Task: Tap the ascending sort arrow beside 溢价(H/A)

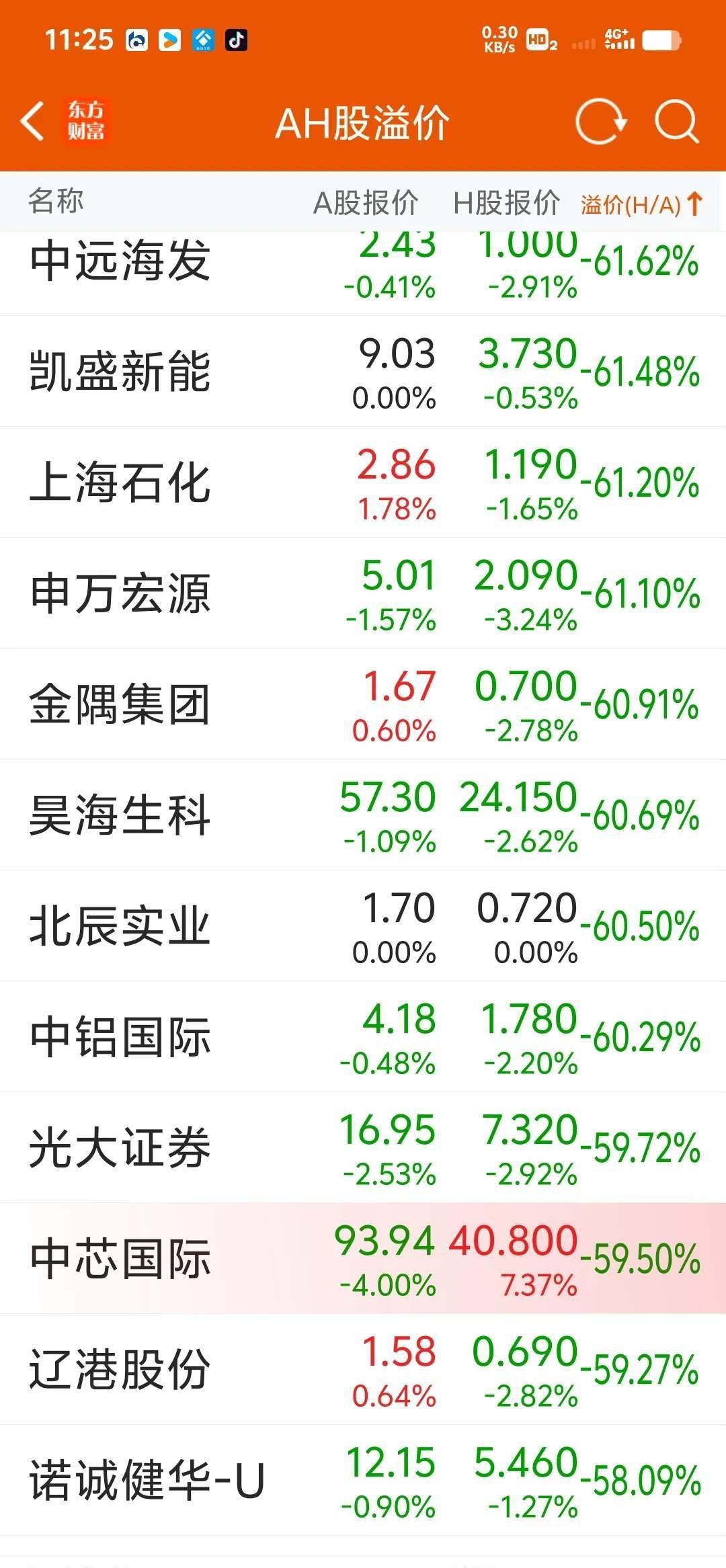Action: [694, 204]
